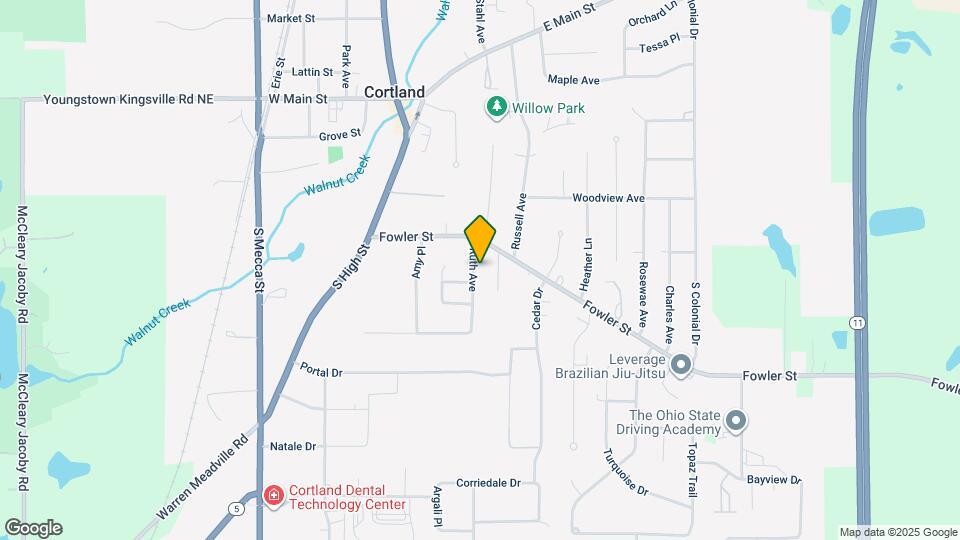Viewport: 960px width, 540px height.
Task: Tap the orange location marker on Fowler St
Action: coord(481,239)
